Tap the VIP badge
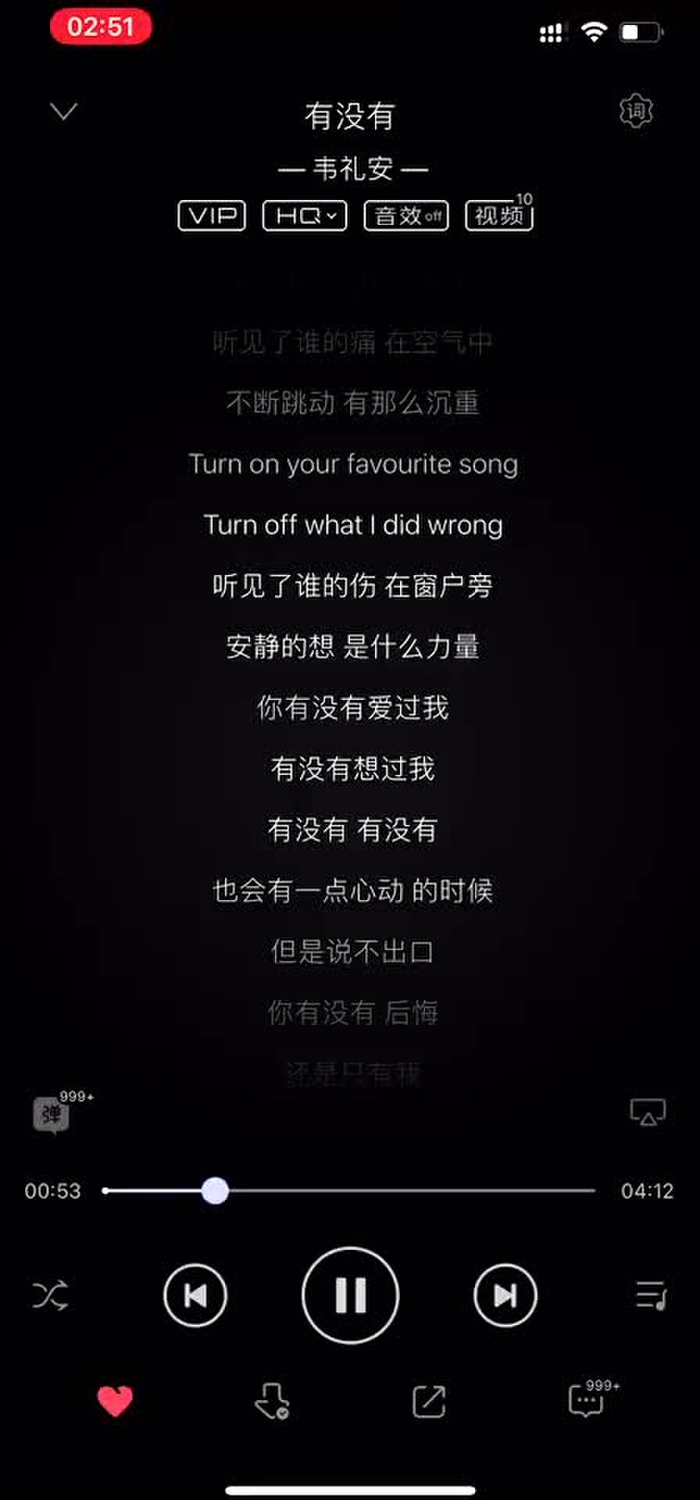This screenshot has width=700, height=1500. point(211,215)
